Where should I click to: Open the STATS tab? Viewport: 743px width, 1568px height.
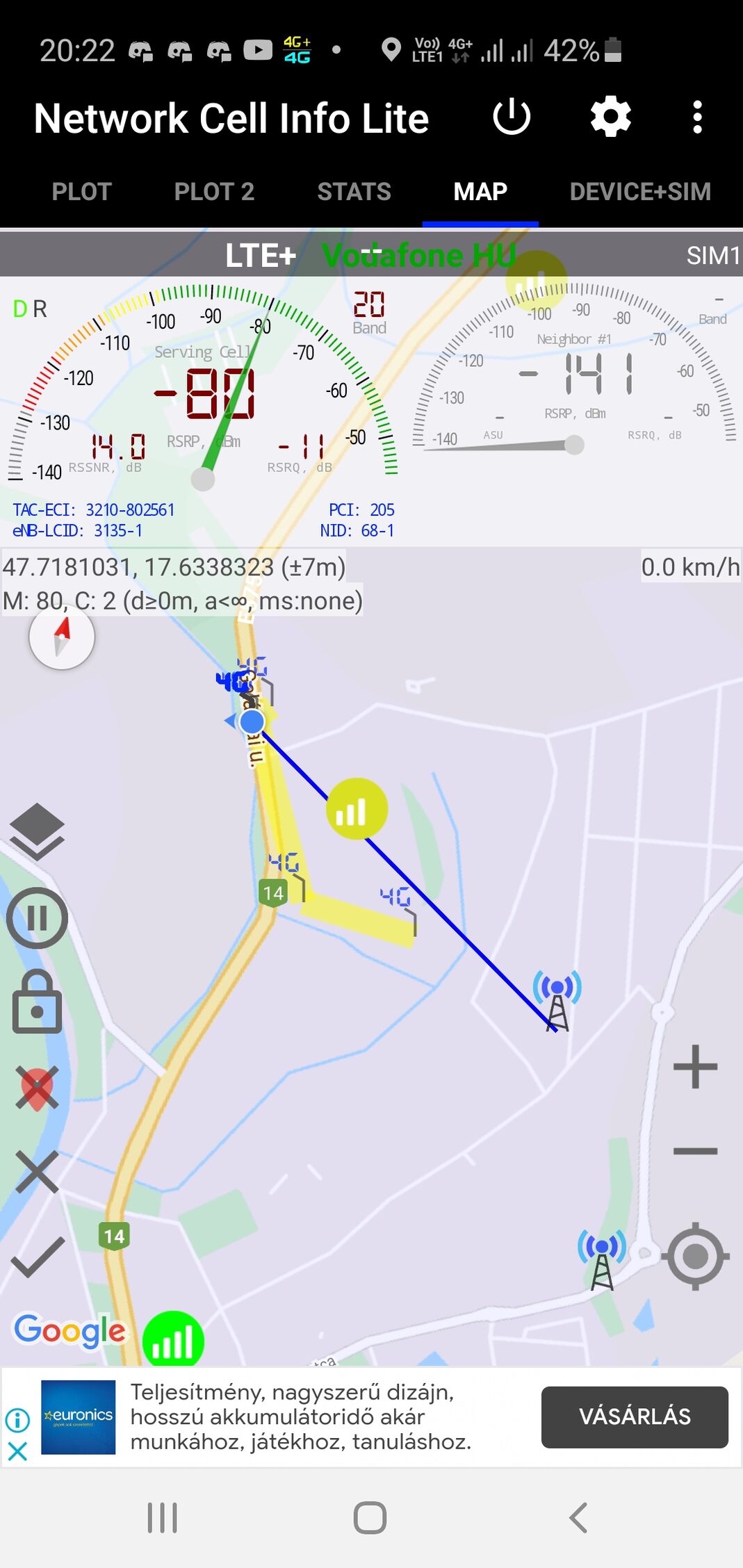(354, 191)
